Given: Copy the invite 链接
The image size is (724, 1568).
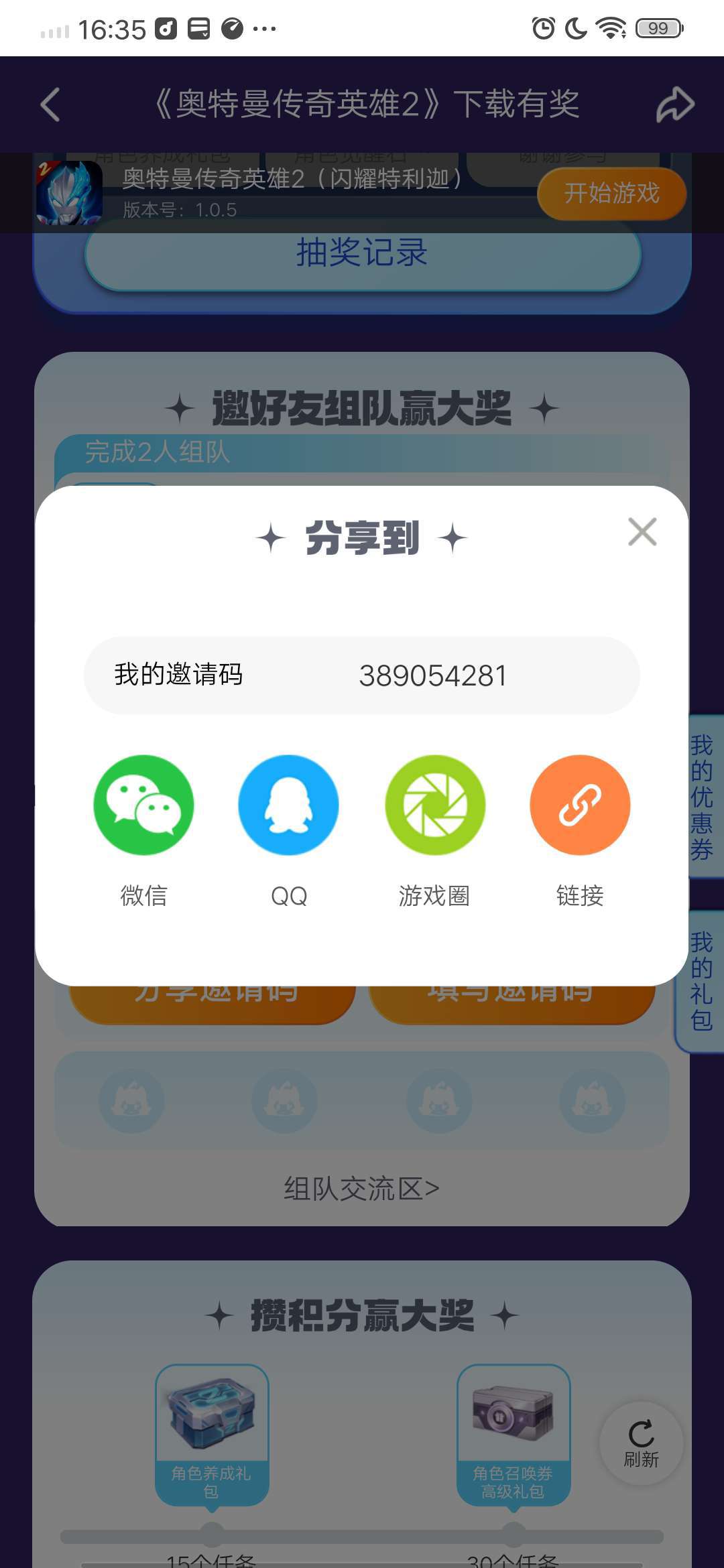Looking at the screenshot, I should [580, 805].
